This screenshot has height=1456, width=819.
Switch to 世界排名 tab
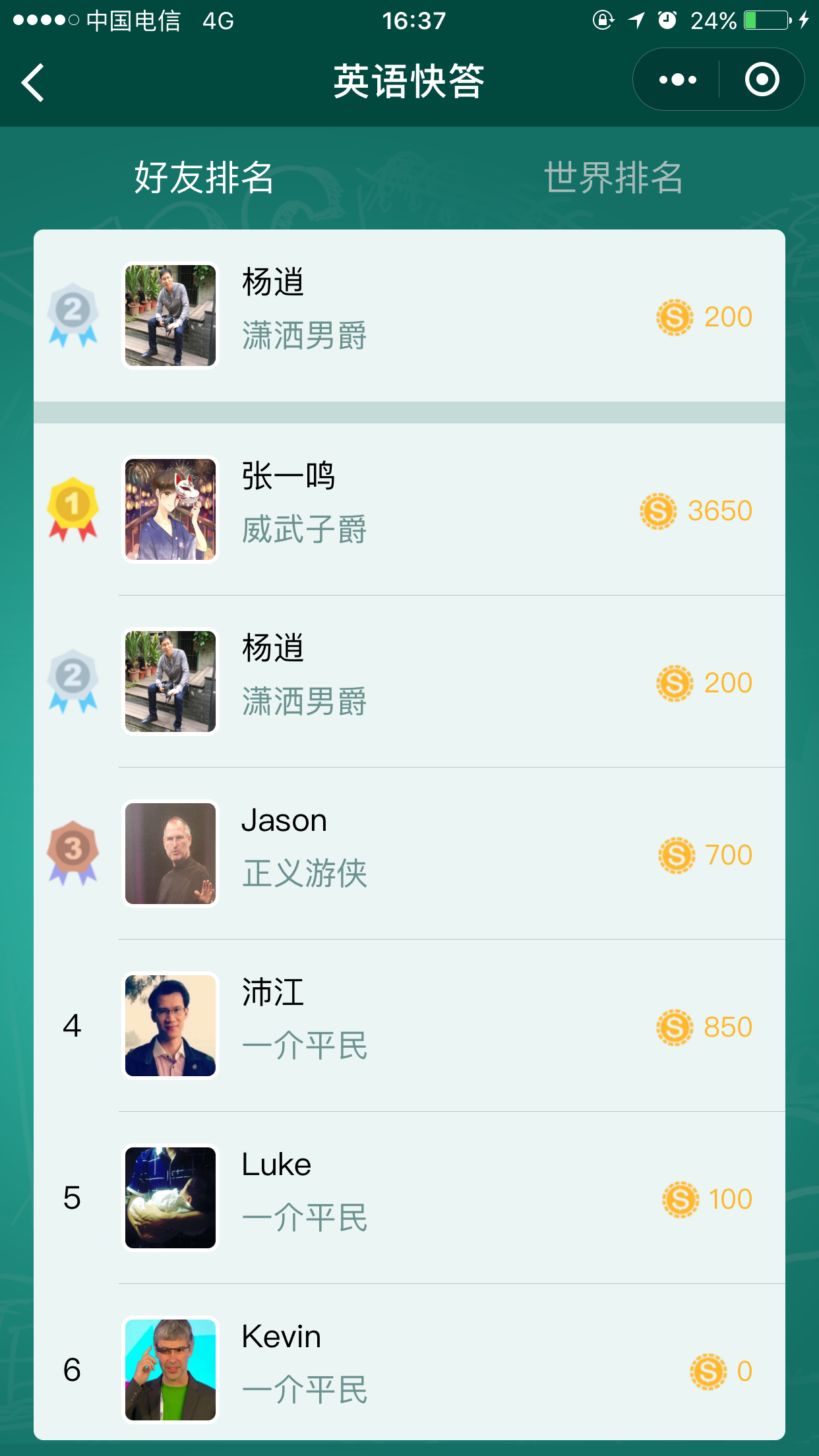613,177
